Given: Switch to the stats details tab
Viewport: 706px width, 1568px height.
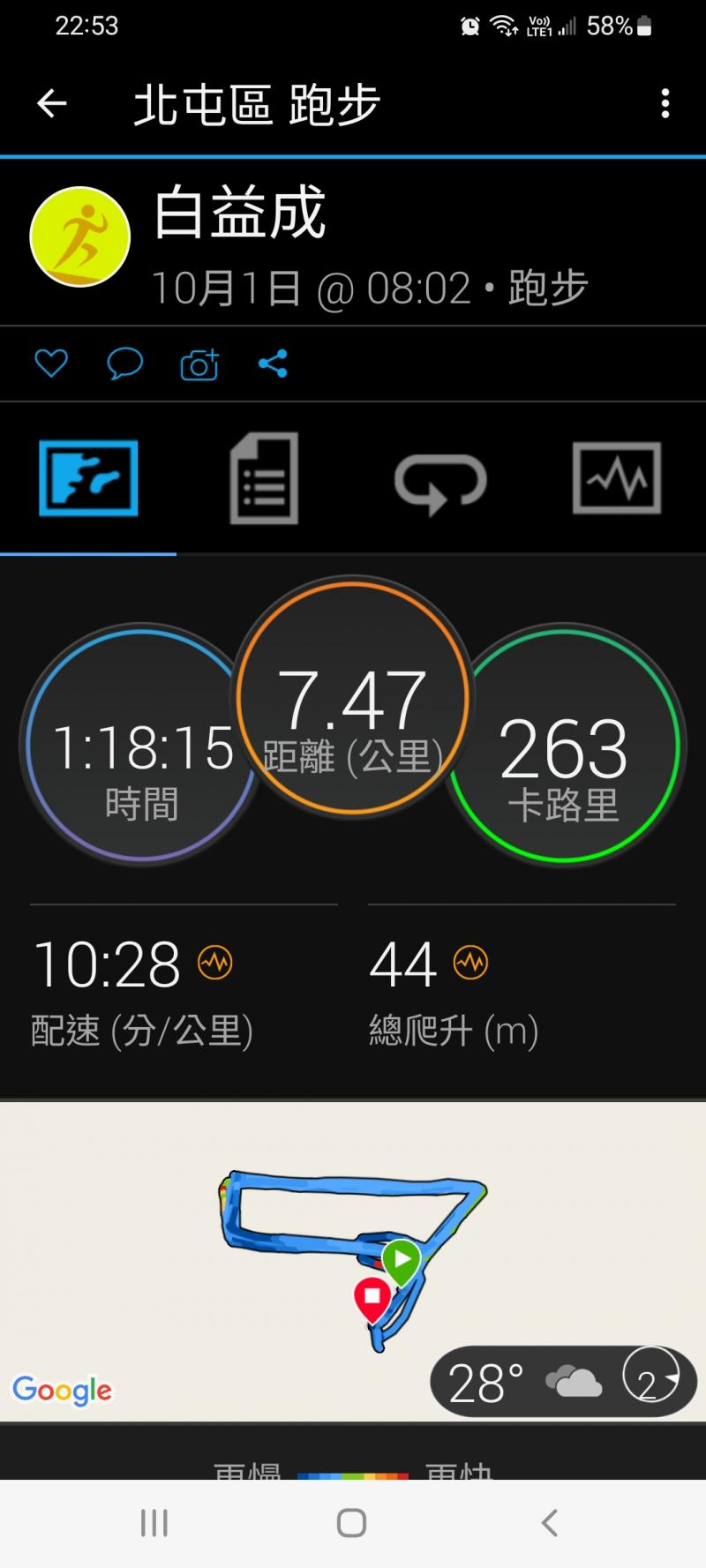Looking at the screenshot, I should 264,478.
